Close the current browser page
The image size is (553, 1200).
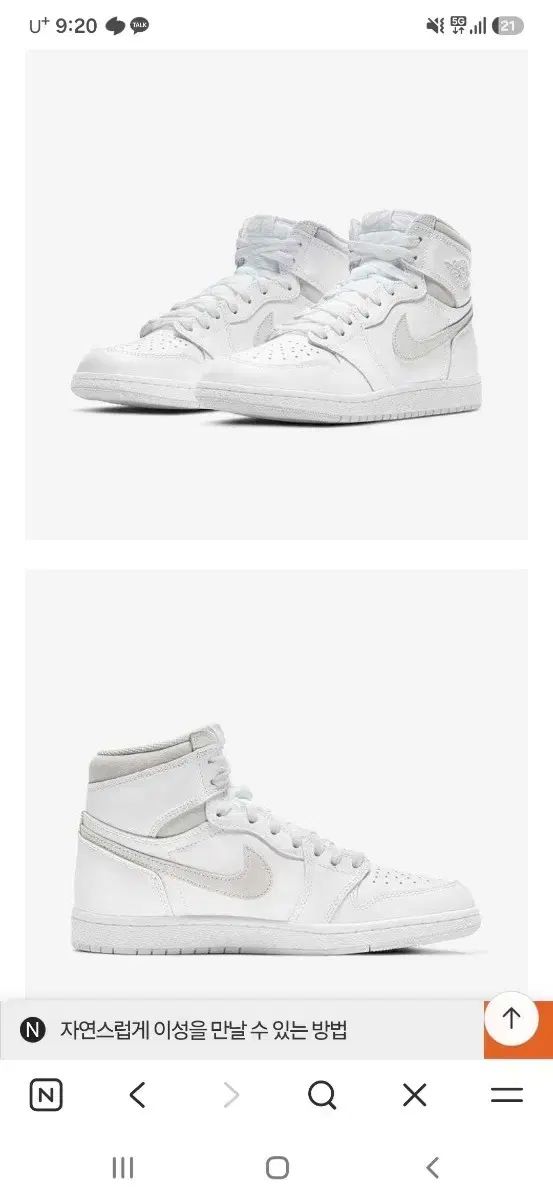[414, 1095]
